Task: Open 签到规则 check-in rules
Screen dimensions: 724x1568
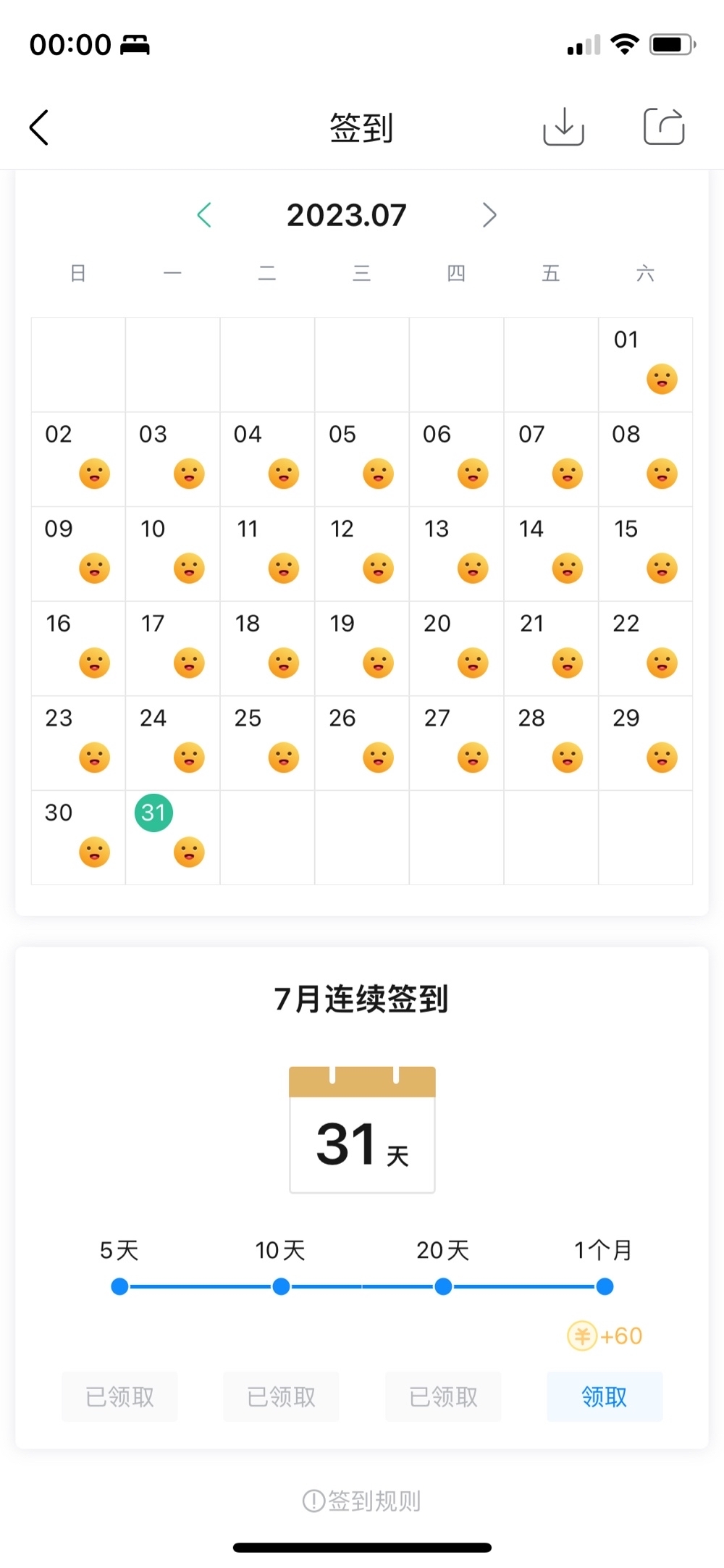Action: click(361, 1501)
